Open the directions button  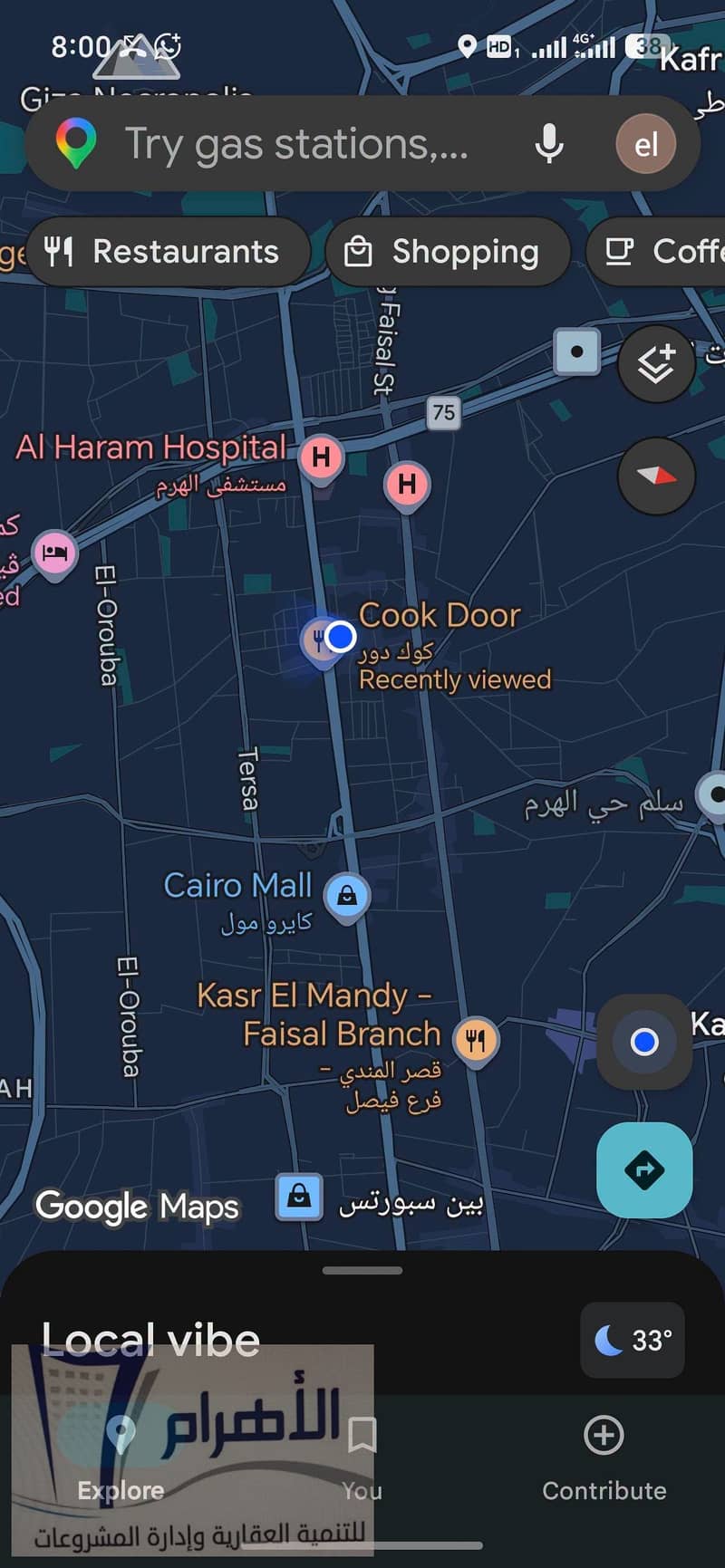coord(644,1169)
